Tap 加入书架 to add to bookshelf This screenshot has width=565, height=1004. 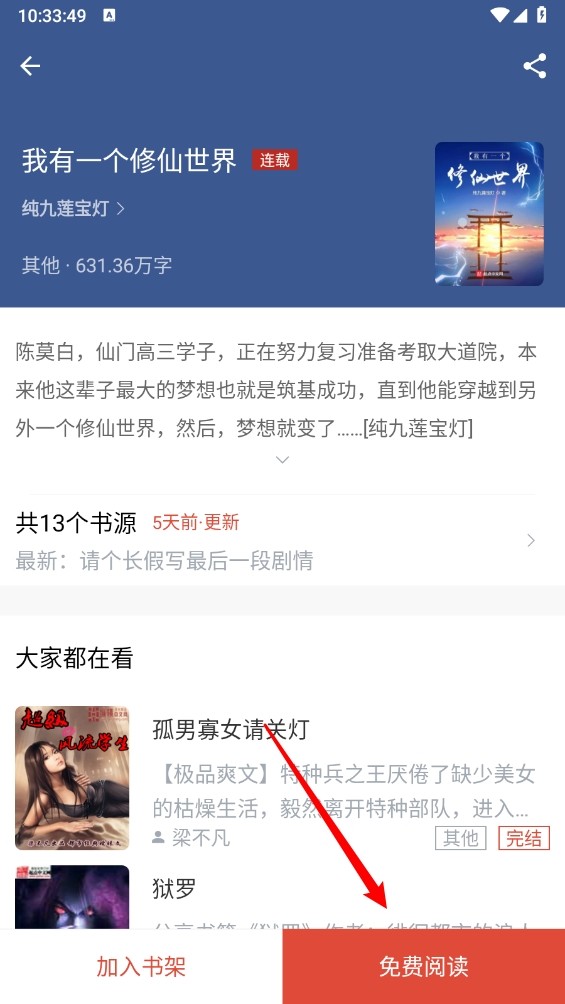(x=141, y=966)
